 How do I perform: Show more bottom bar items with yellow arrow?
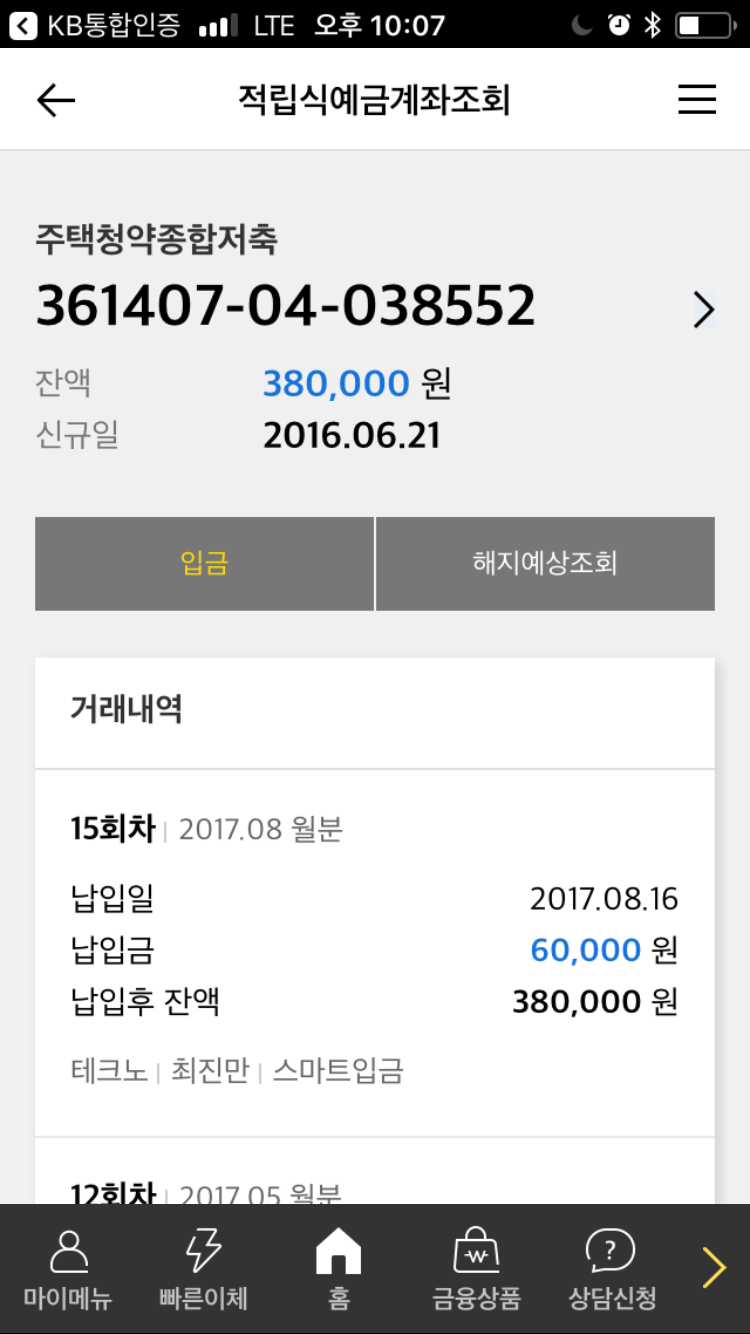point(714,1268)
